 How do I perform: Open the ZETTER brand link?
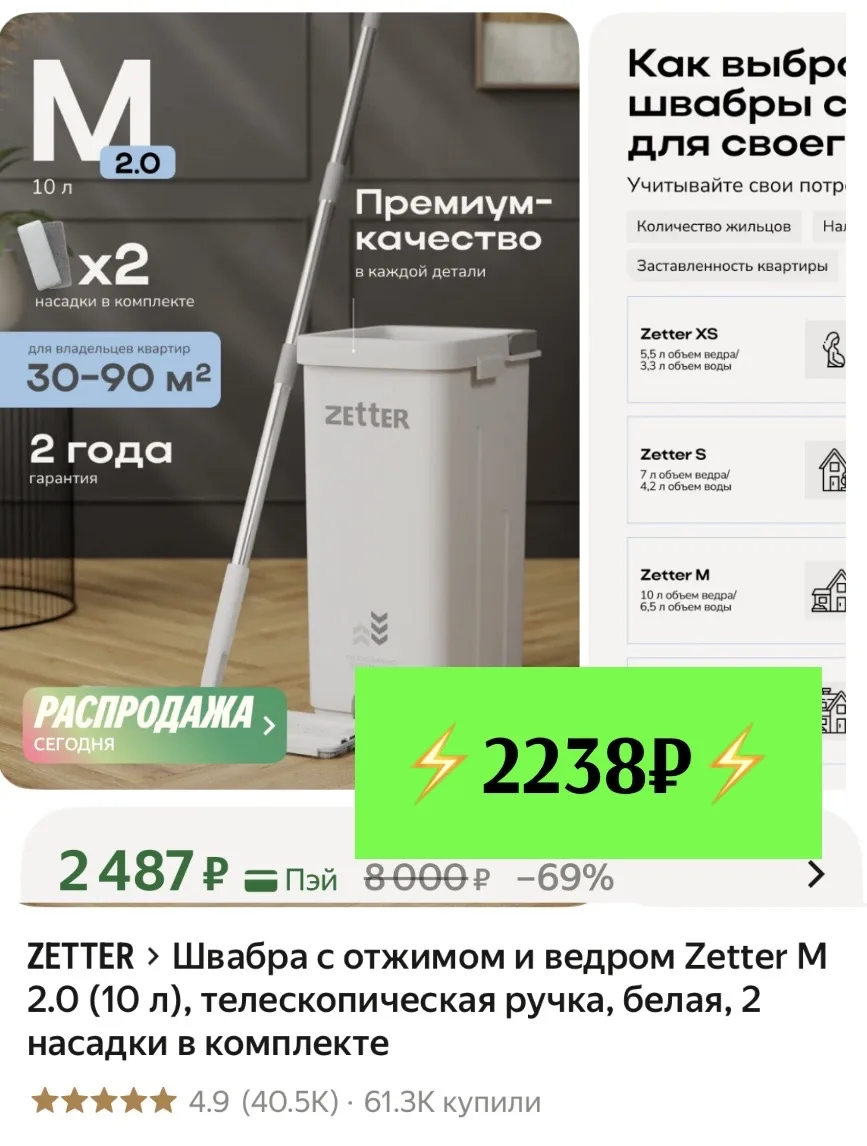(x=80, y=956)
